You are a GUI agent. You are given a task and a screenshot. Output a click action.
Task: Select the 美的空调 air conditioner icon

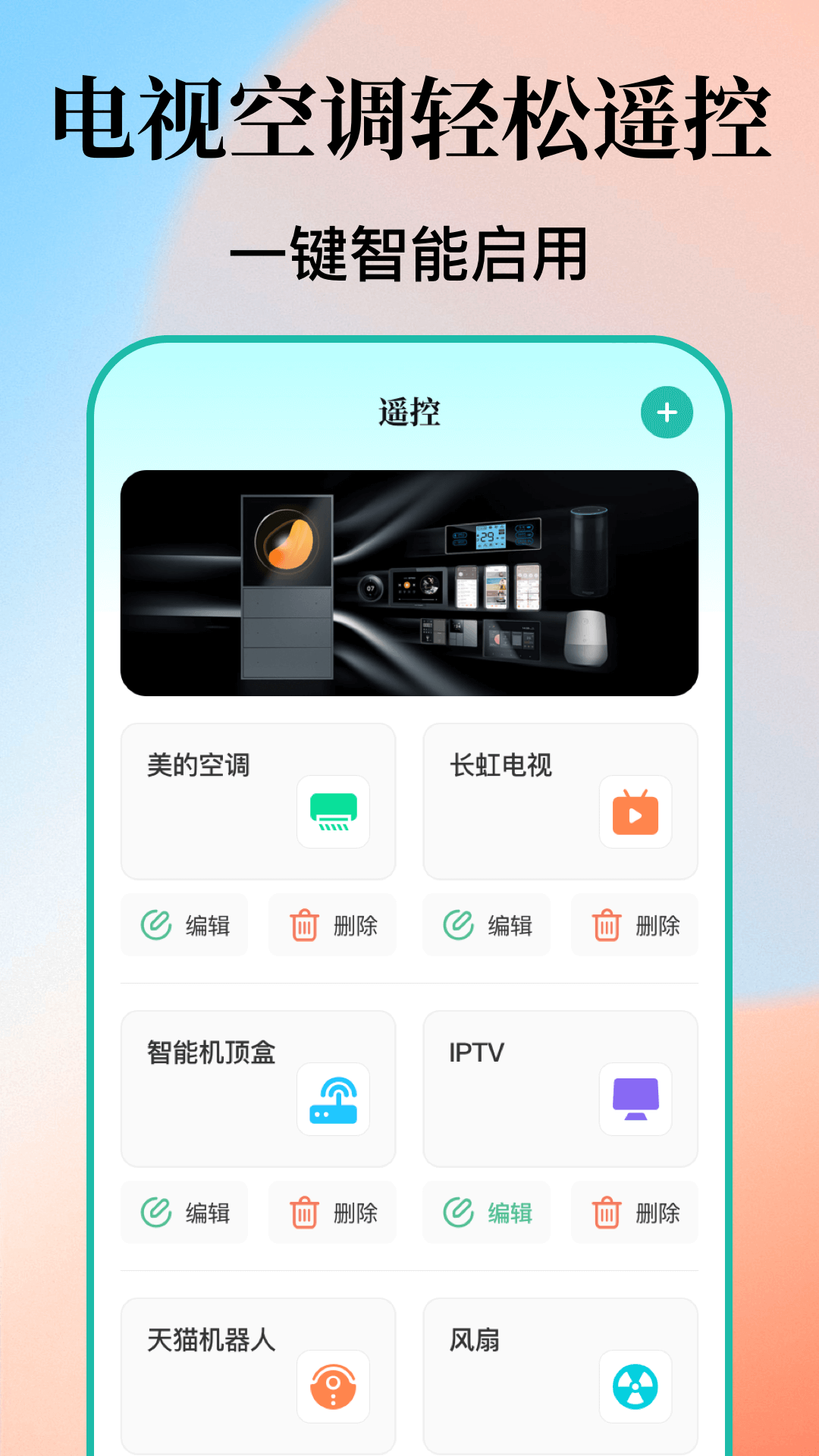pyautogui.click(x=334, y=812)
